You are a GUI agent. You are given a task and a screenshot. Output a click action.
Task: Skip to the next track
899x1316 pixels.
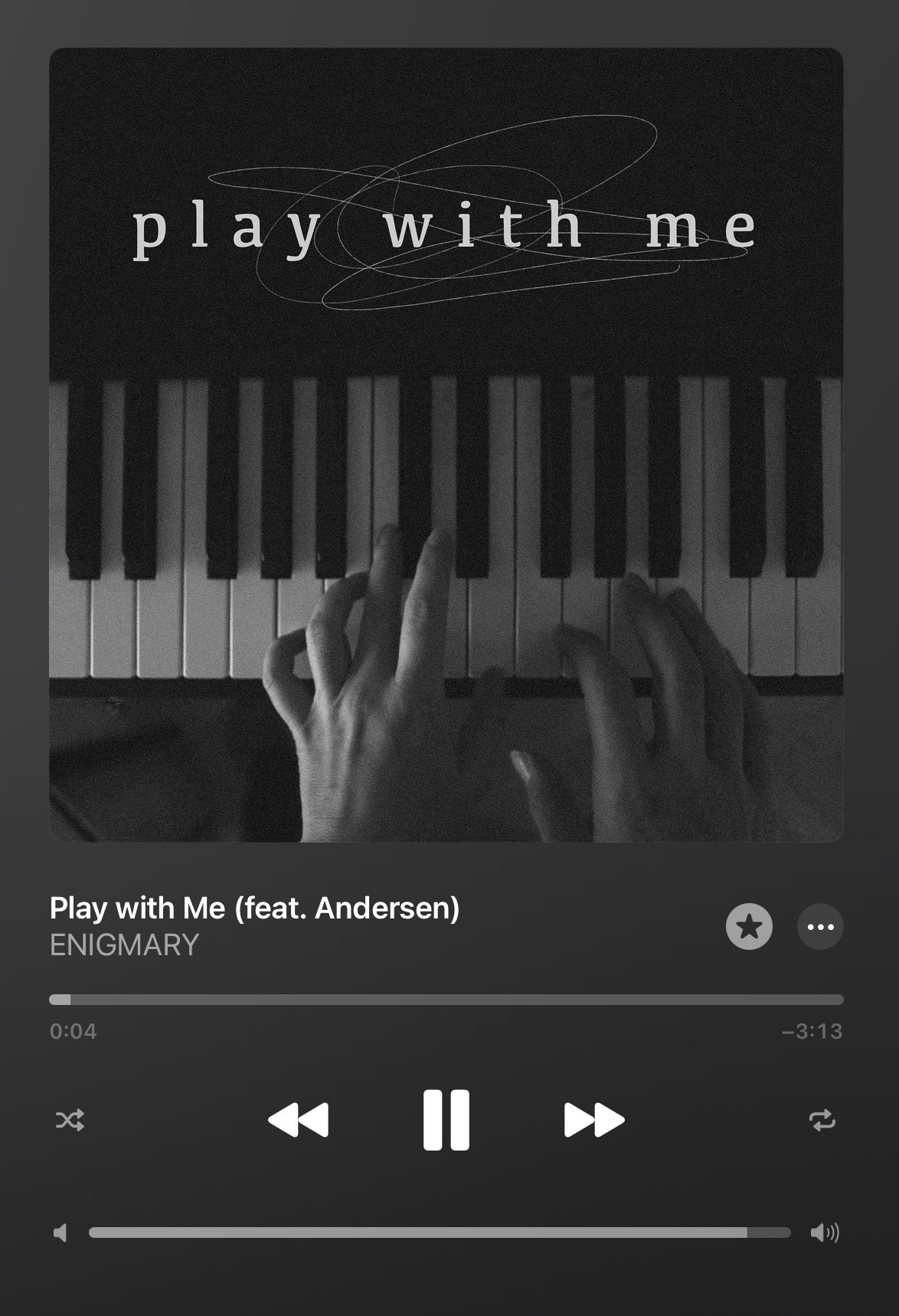pyautogui.click(x=593, y=1120)
